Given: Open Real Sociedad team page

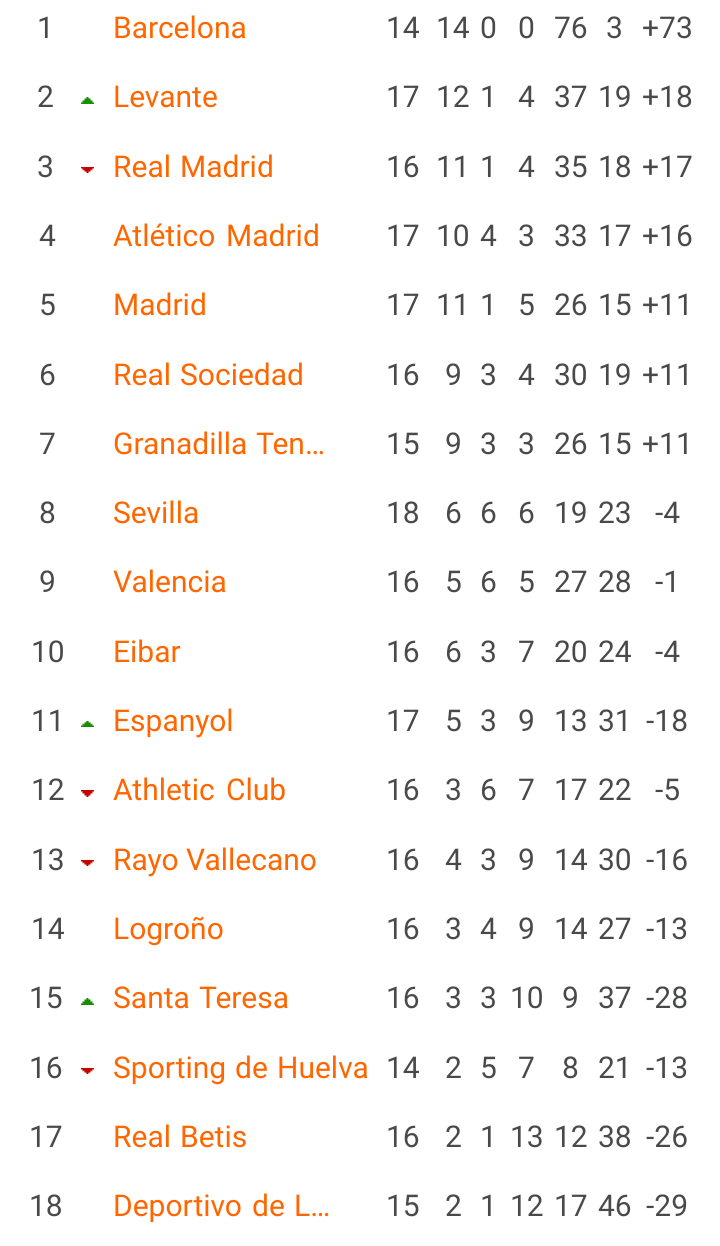Looking at the screenshot, I should (209, 375).
